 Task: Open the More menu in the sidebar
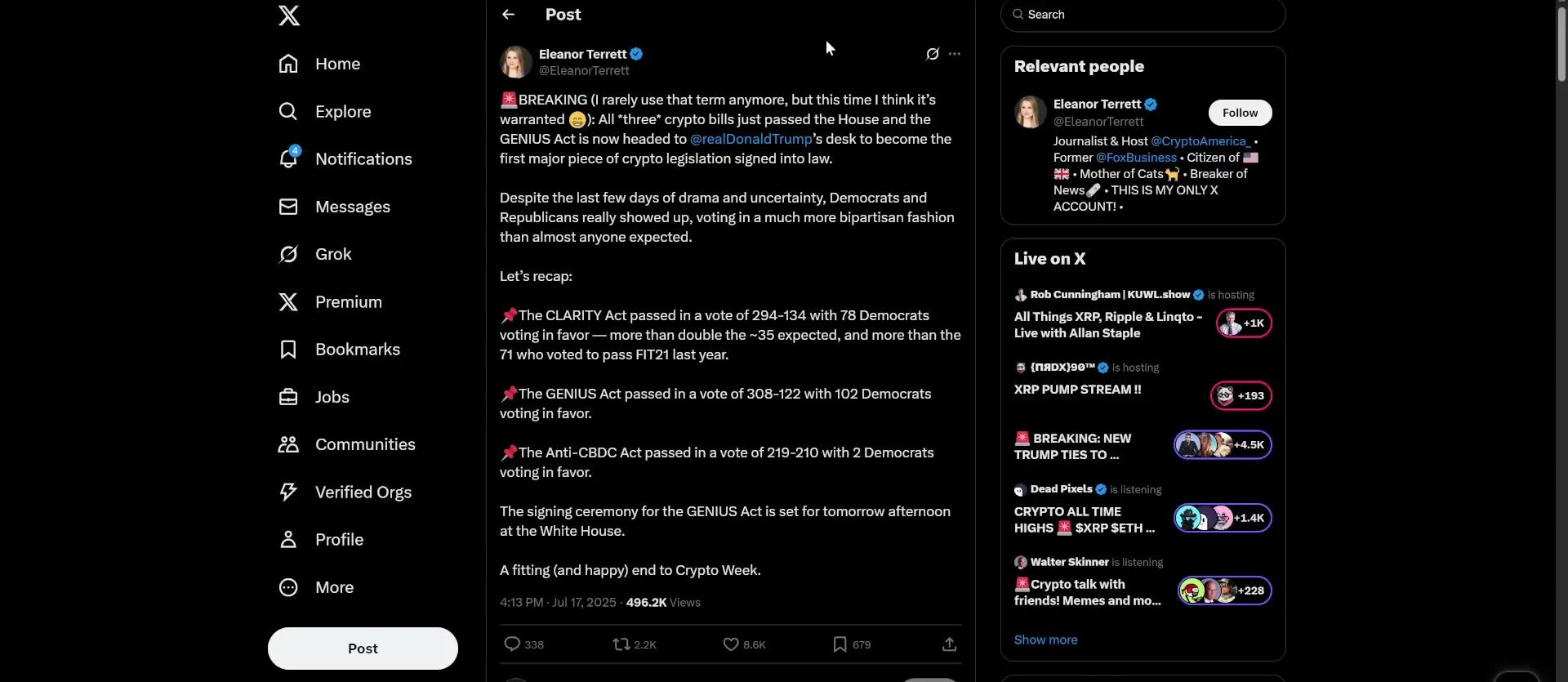333,588
